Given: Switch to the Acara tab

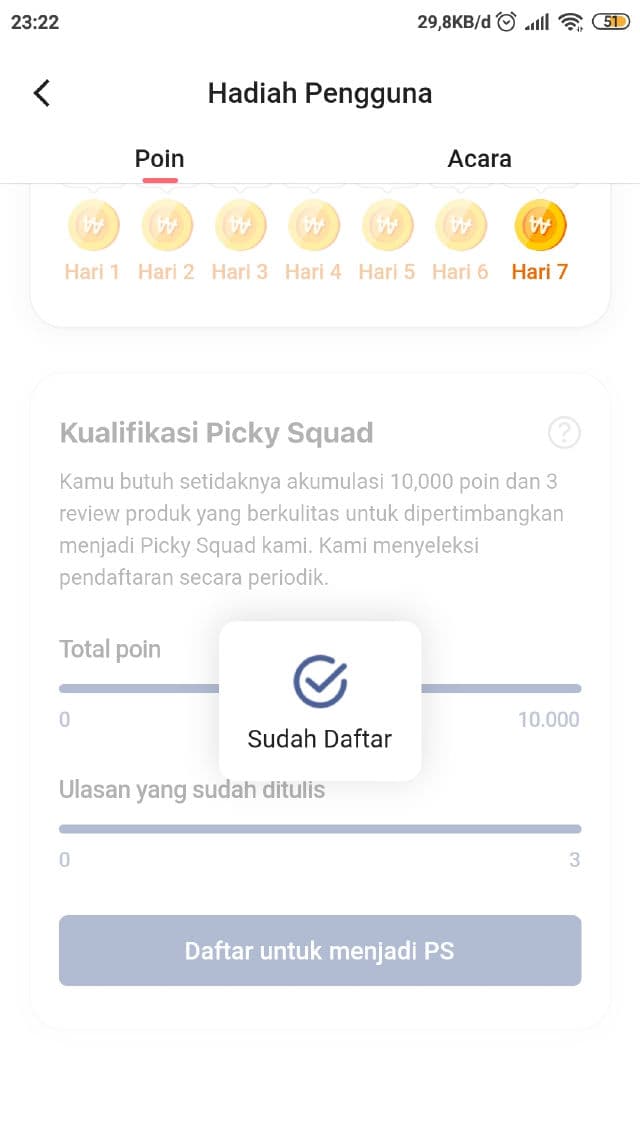Looking at the screenshot, I should (479, 159).
